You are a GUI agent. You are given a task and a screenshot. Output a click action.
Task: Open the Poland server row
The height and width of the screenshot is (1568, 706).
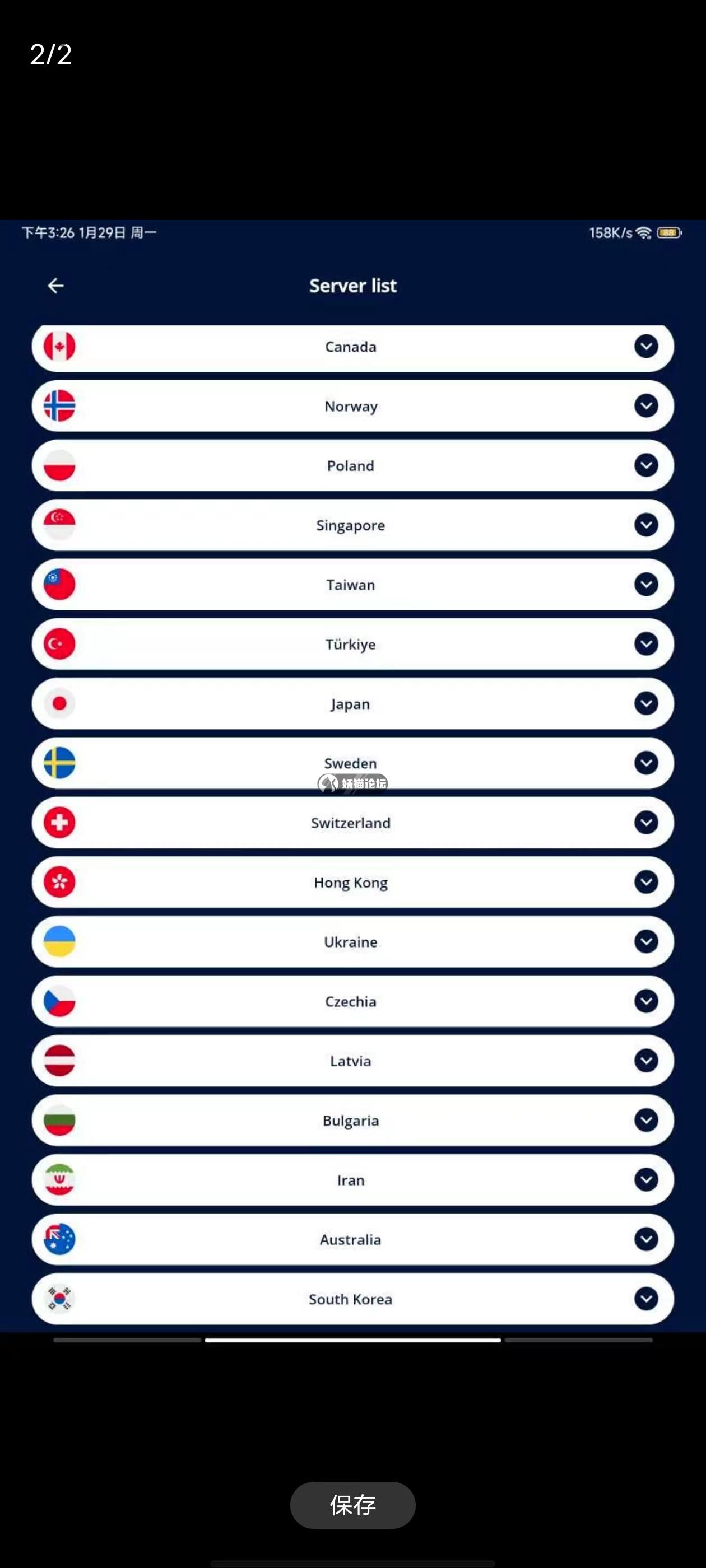(352, 466)
